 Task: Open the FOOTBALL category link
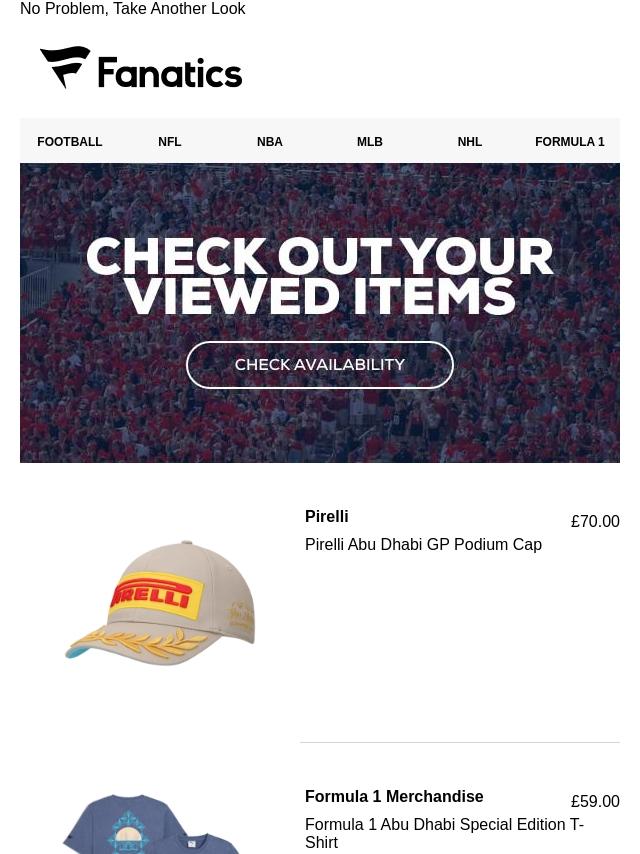coord(70,142)
